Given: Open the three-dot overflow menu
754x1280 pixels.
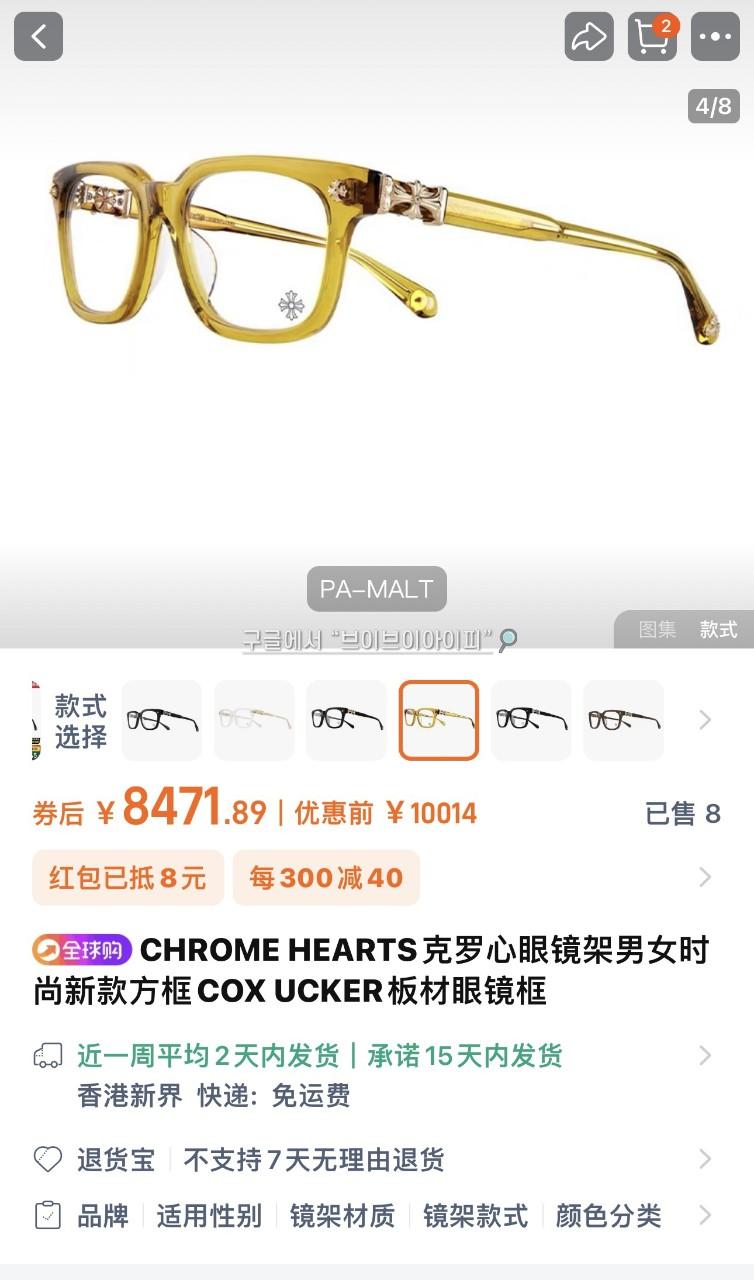Looking at the screenshot, I should (x=716, y=37).
